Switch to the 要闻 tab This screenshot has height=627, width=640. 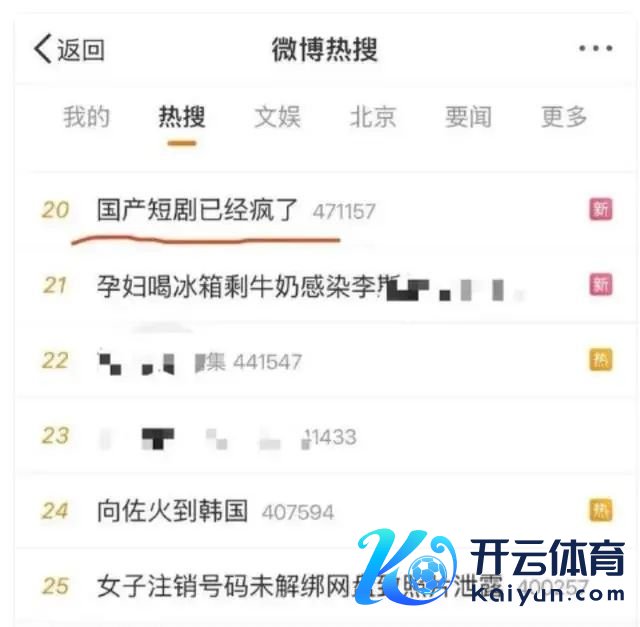pos(468,117)
